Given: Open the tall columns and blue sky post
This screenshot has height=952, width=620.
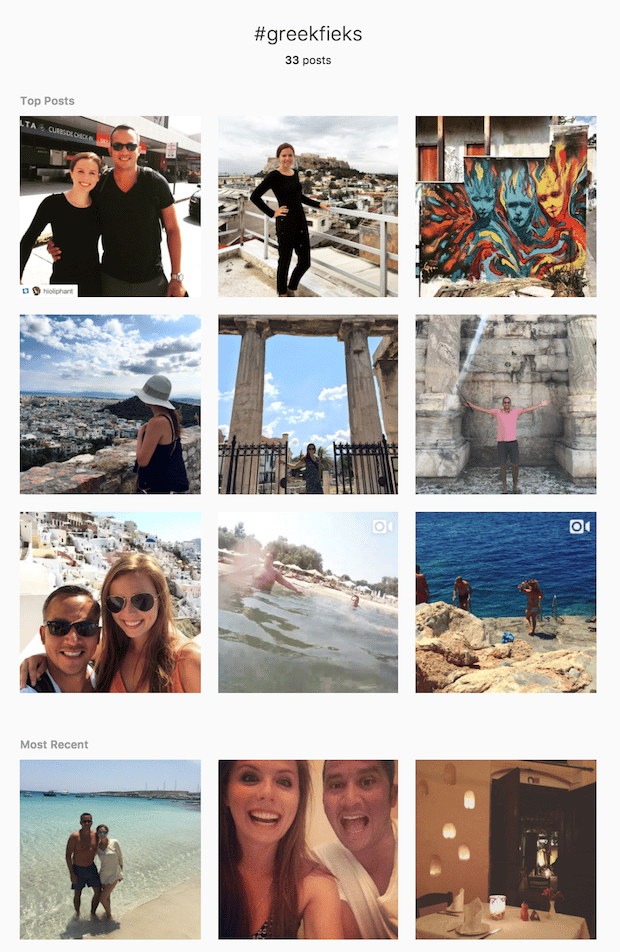Looking at the screenshot, I should tap(308, 404).
